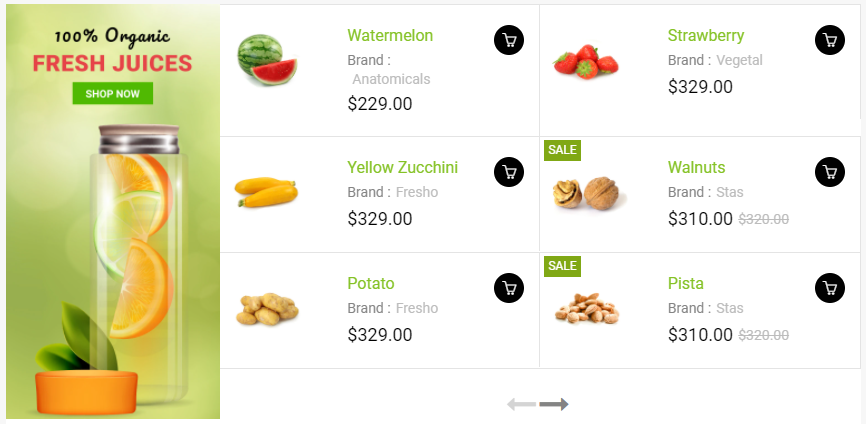
Task: View the Walnuts product image
Action: tap(588, 192)
